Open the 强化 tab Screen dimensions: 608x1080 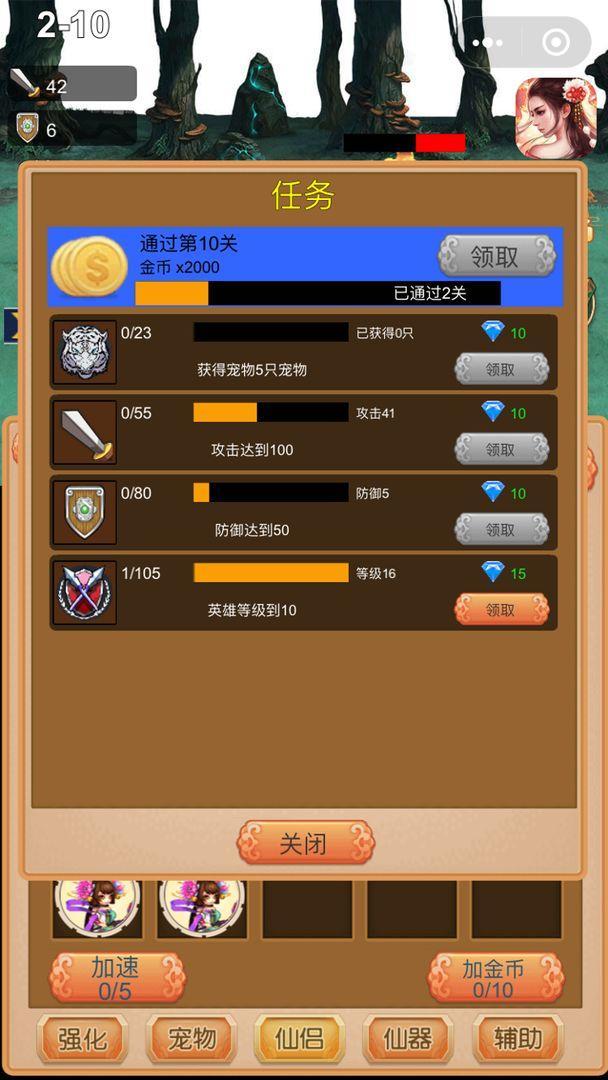(x=82, y=1039)
